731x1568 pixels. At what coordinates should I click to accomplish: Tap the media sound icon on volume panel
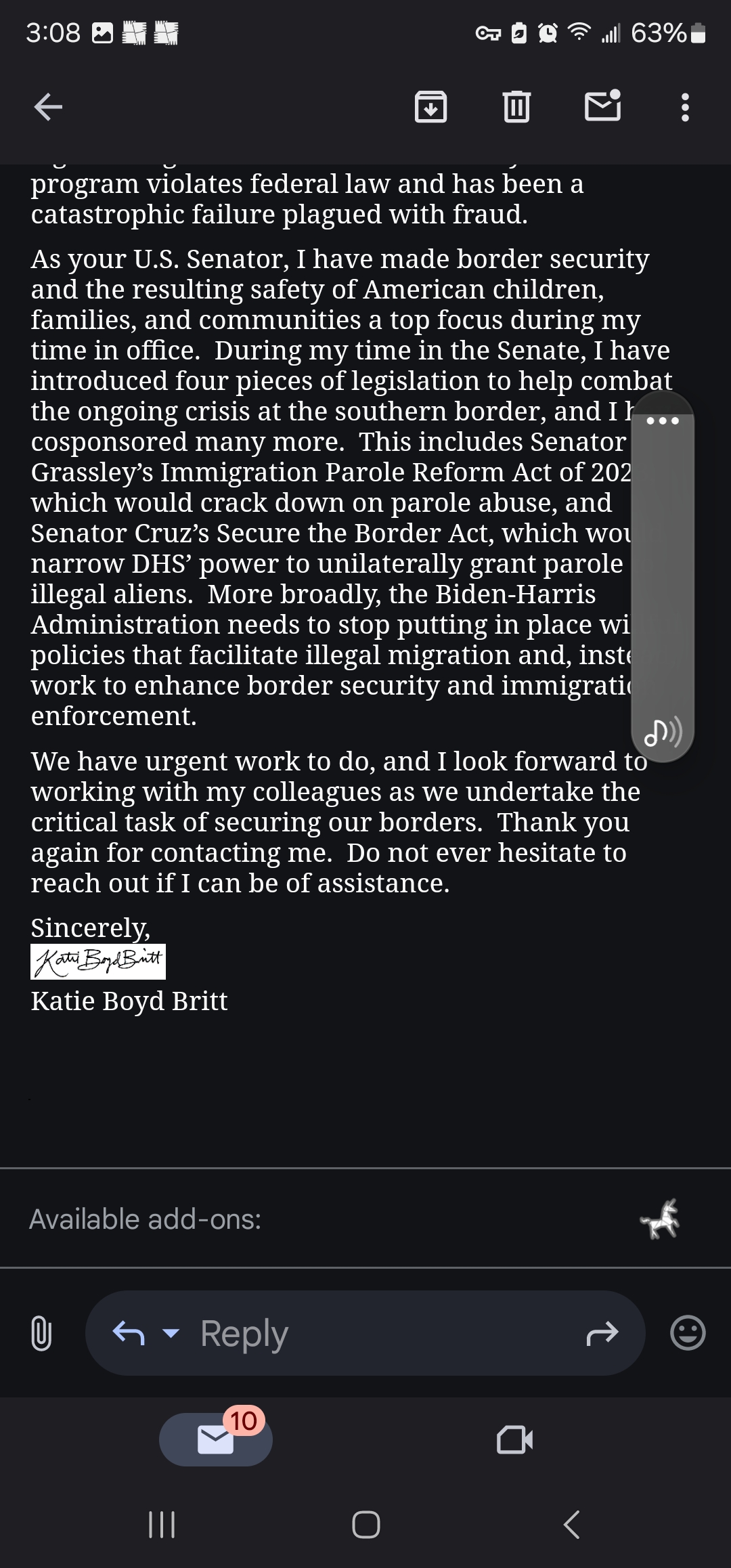[x=663, y=733]
